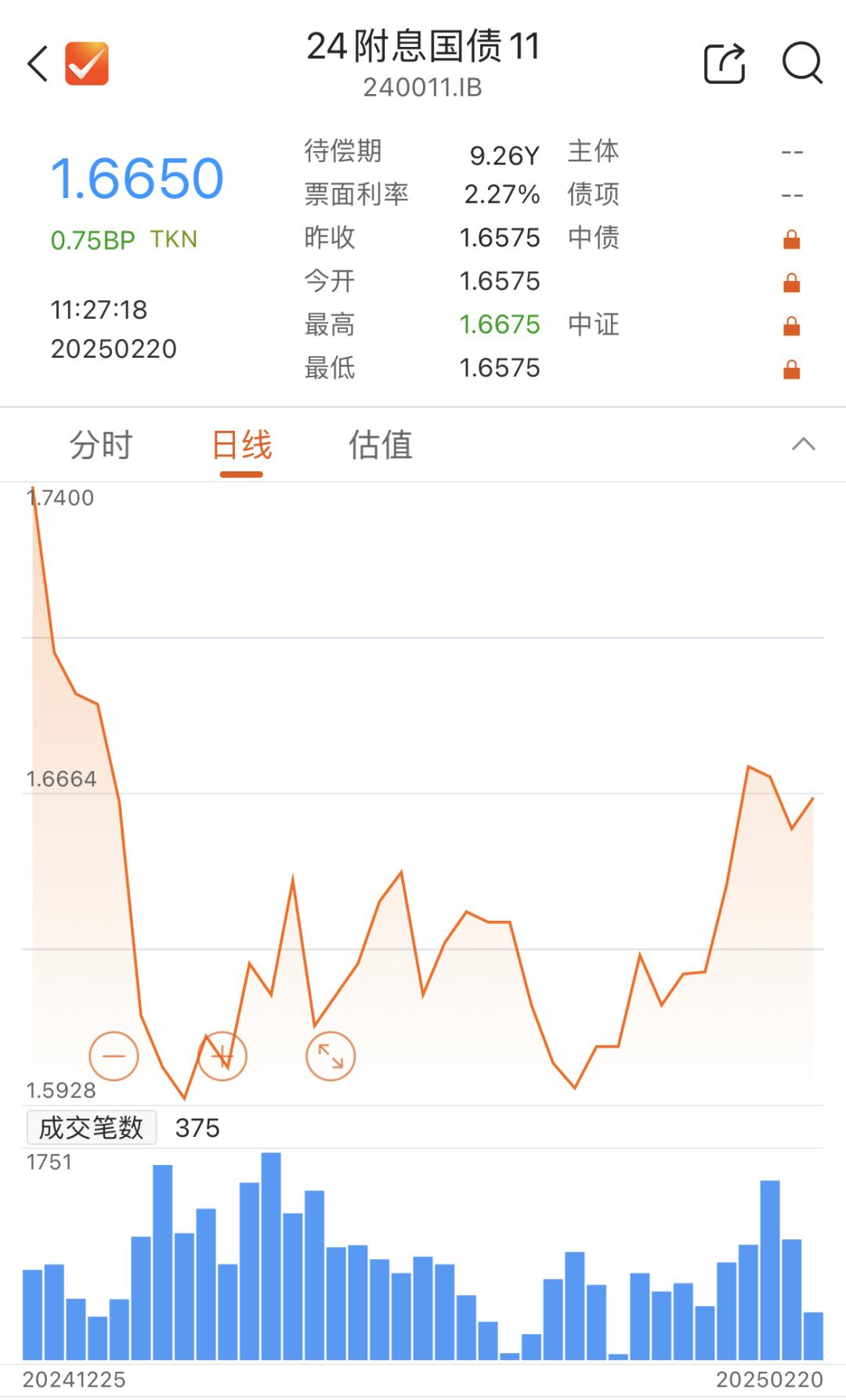Collapse the chart with the chevron arrow

point(803,445)
